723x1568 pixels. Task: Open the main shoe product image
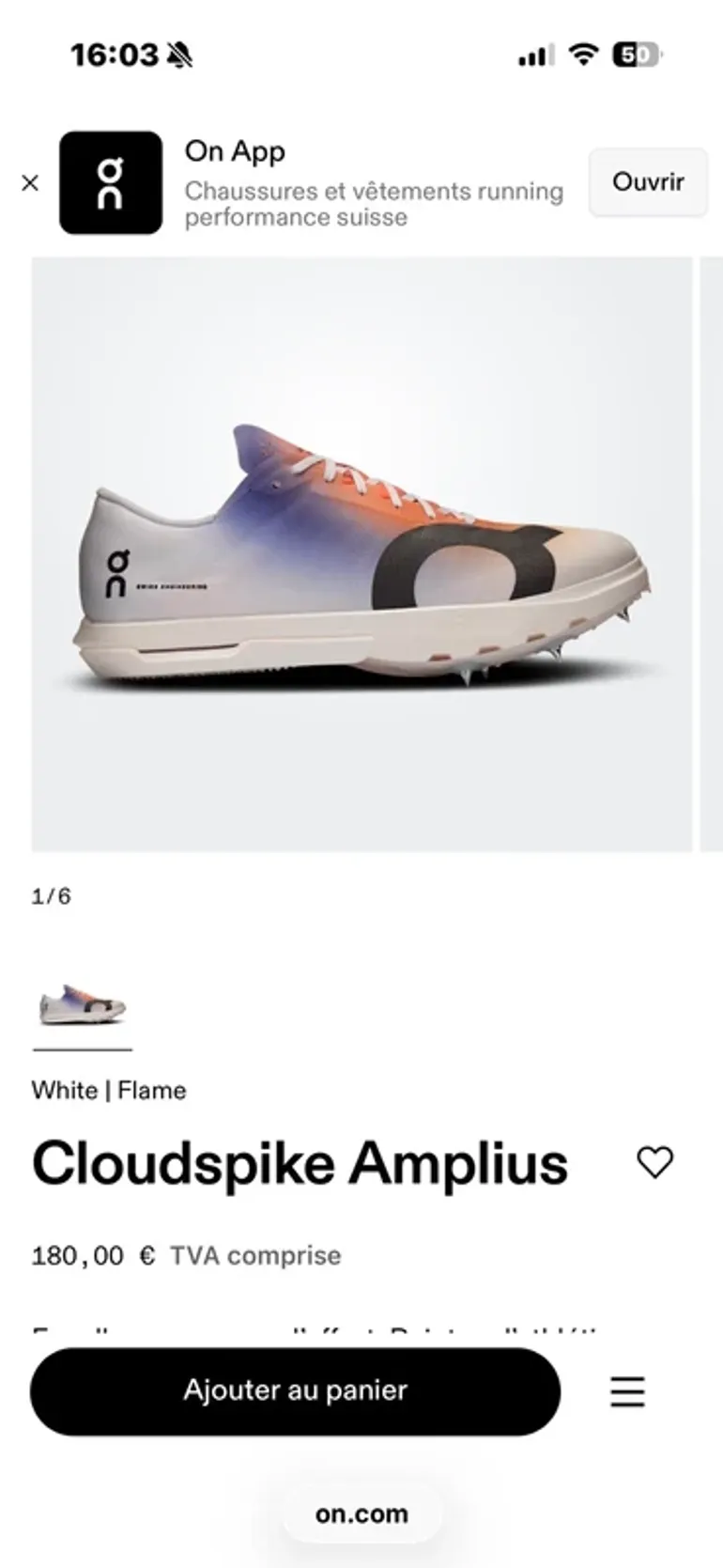[x=361, y=554]
